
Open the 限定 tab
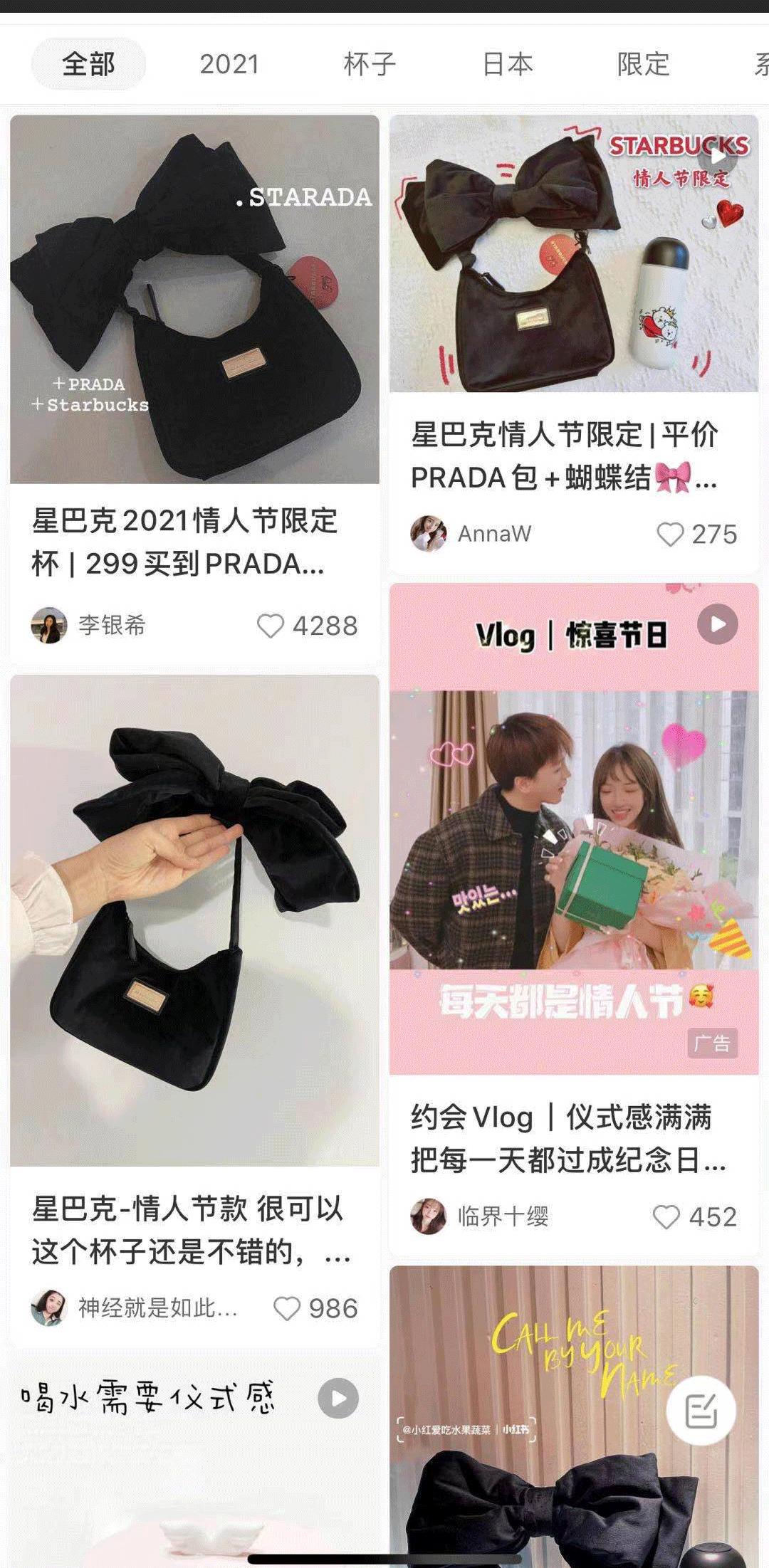[x=643, y=65]
